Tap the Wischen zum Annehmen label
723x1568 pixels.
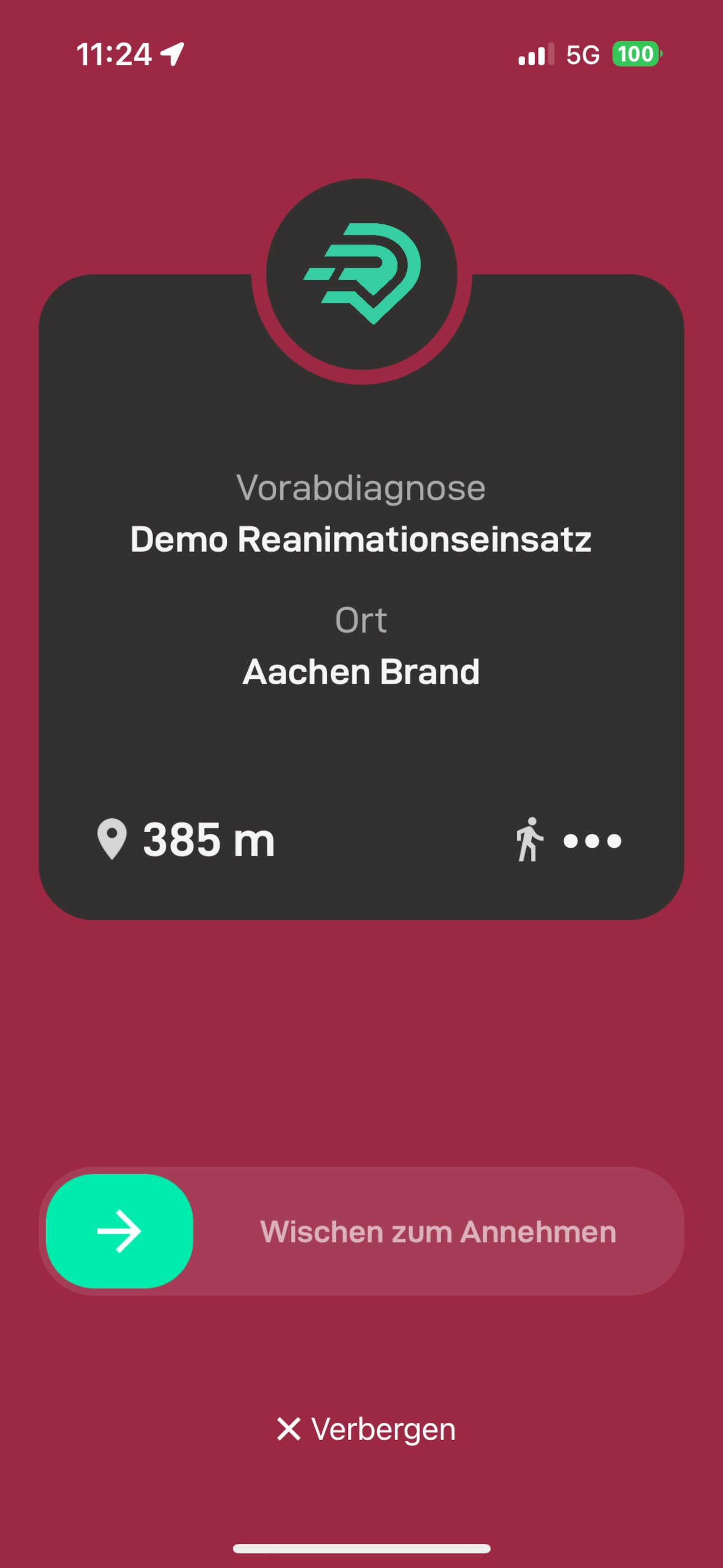pos(438,1230)
